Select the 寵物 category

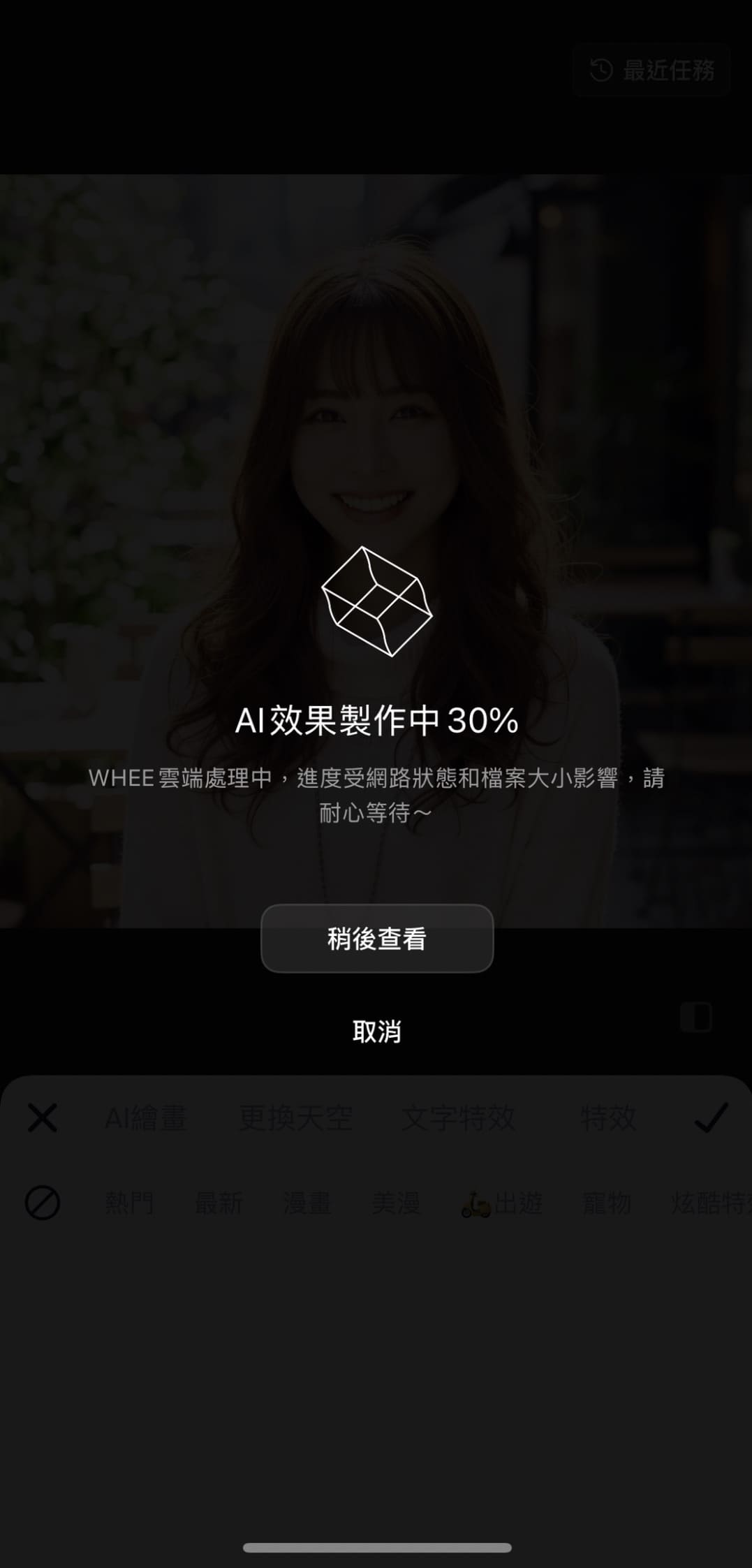(607, 1203)
